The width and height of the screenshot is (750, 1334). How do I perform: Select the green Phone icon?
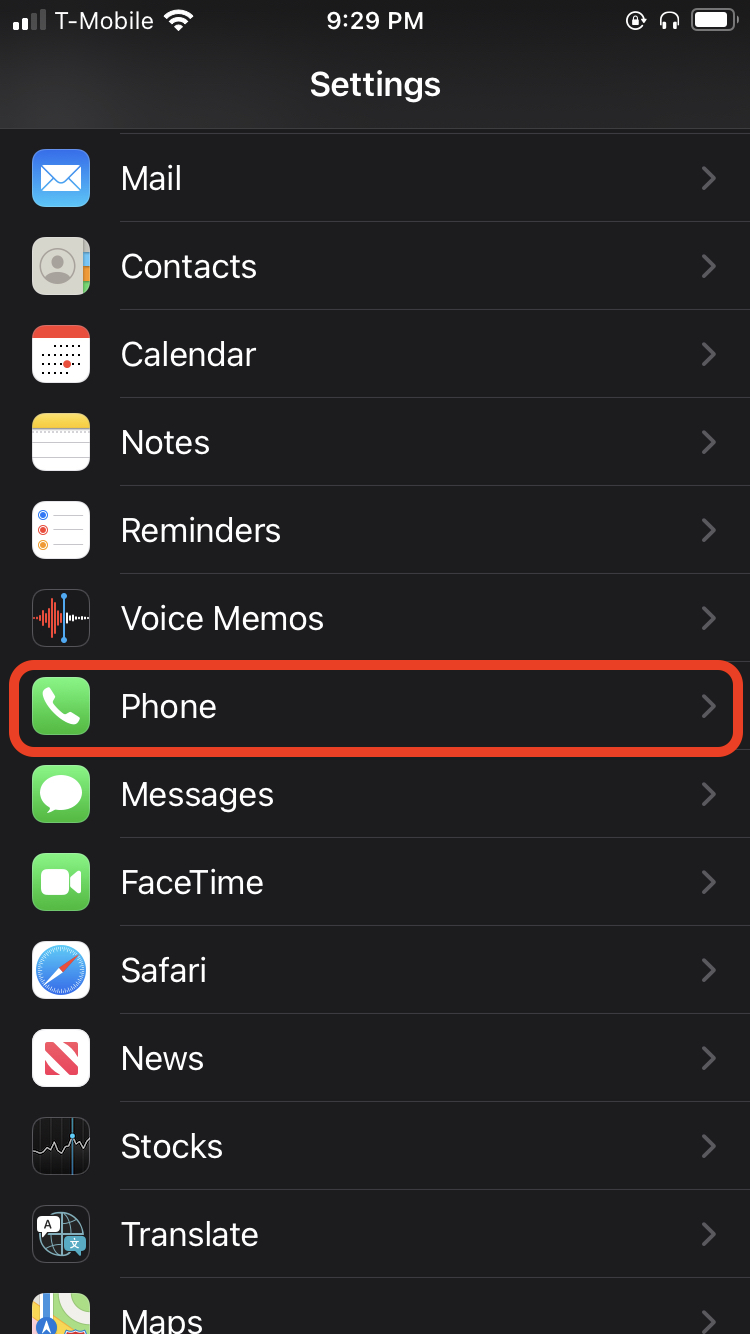click(60, 706)
